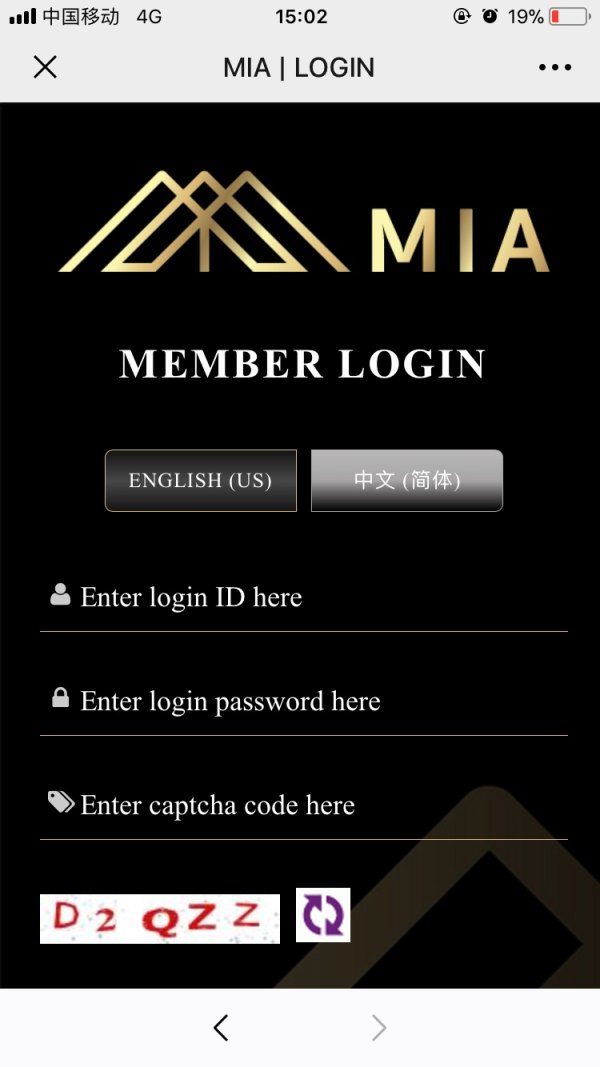Screen dimensions: 600x1067
Task: Refresh the captcha image
Action: [323, 915]
